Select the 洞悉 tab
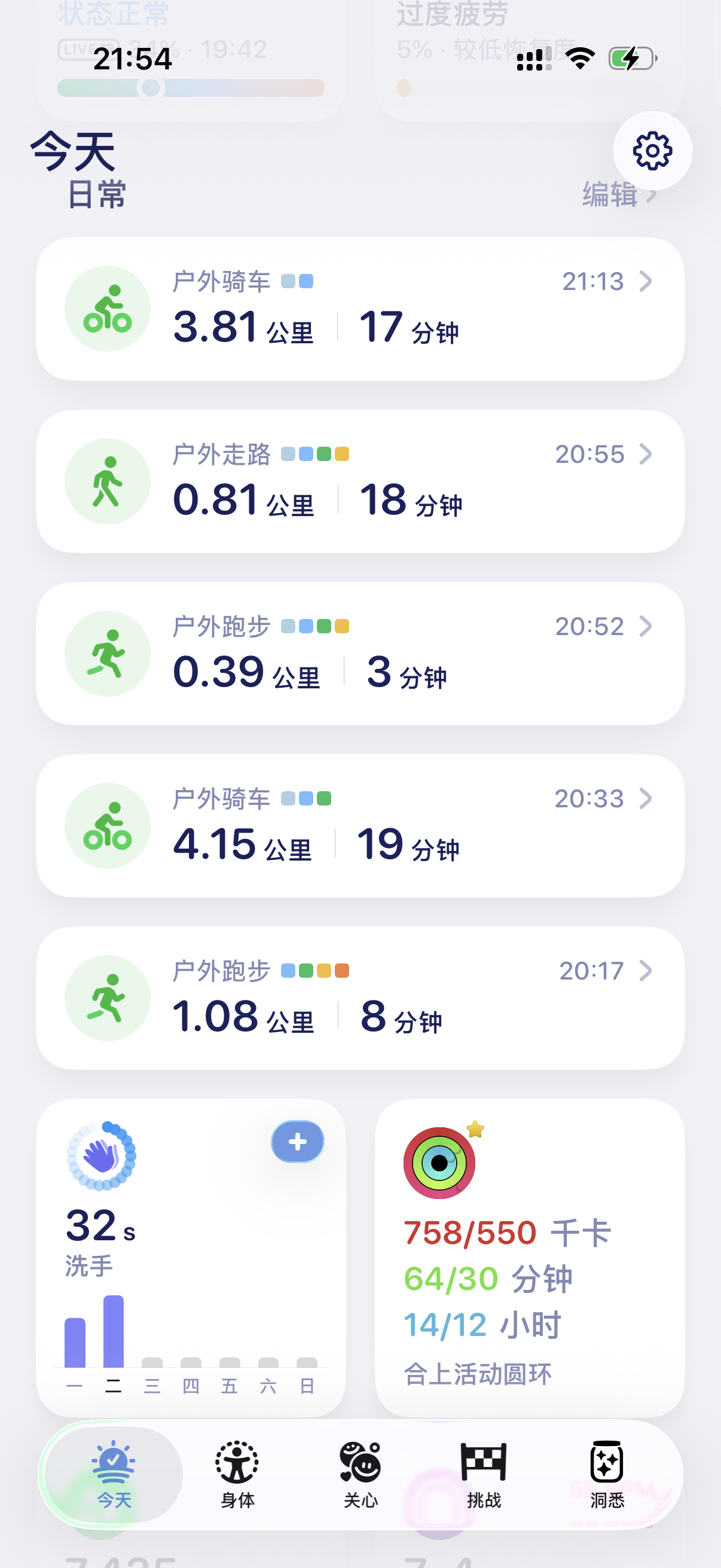Viewport: 721px width, 1568px height. (607, 1474)
